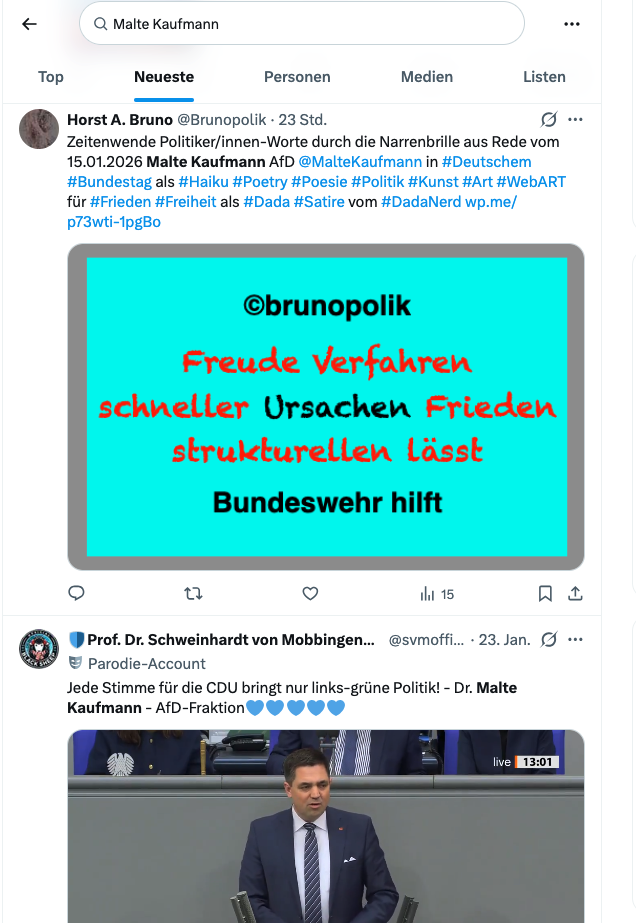This screenshot has width=636, height=923.
Task: Switch to the Medien tab
Action: click(427, 77)
